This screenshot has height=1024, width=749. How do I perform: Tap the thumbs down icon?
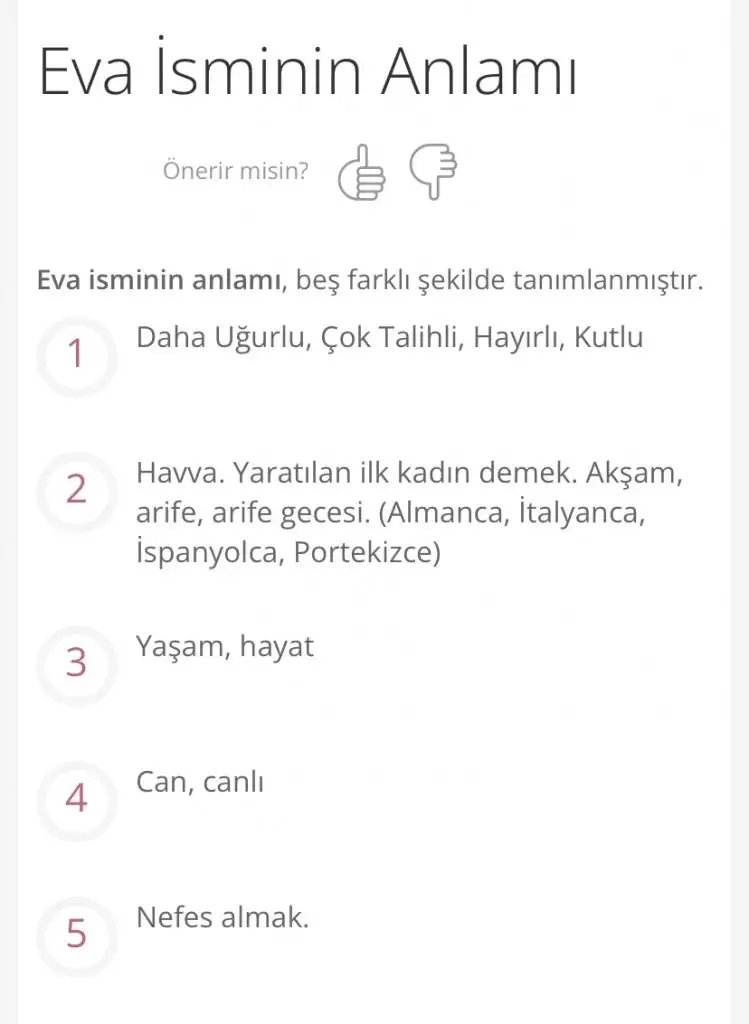[433, 173]
